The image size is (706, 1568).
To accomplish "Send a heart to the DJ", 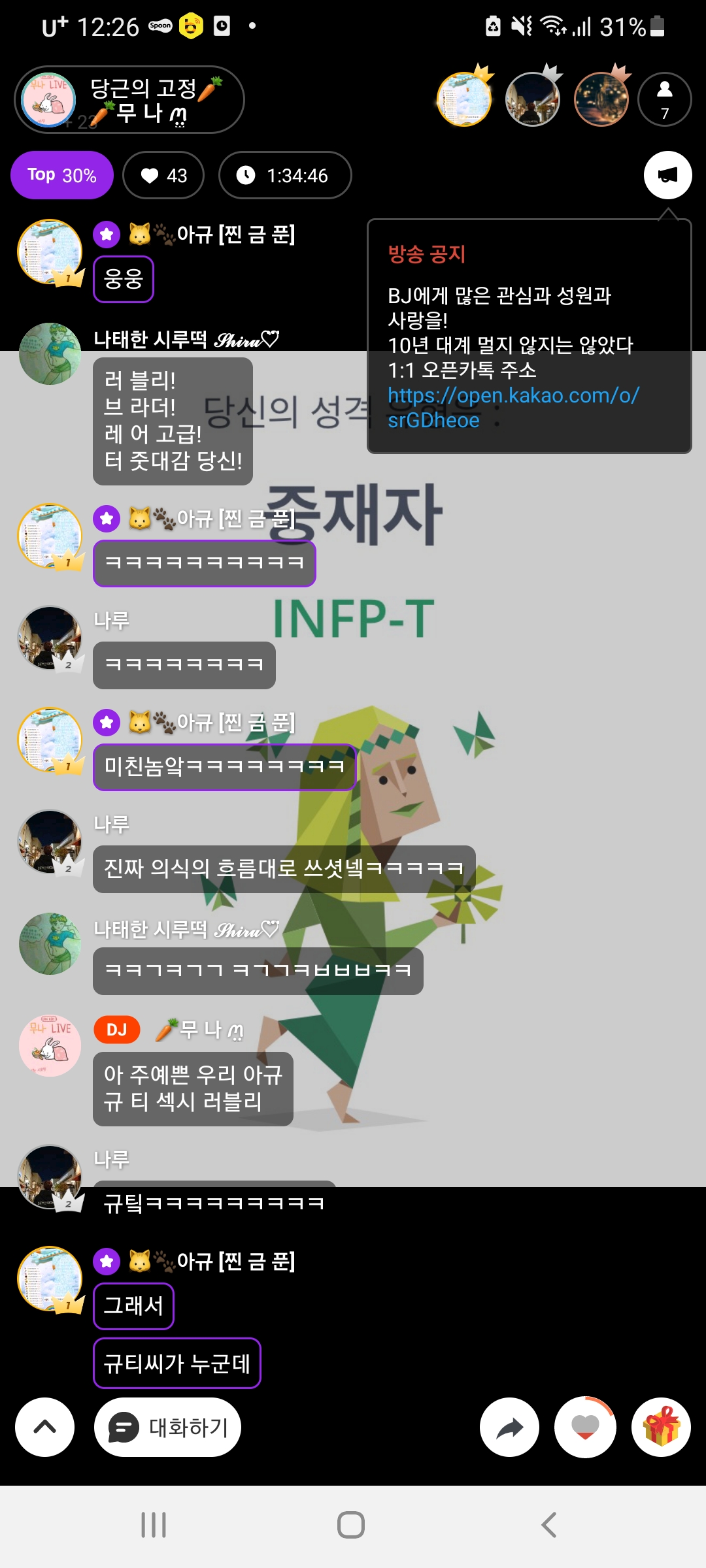I will coord(585,1427).
